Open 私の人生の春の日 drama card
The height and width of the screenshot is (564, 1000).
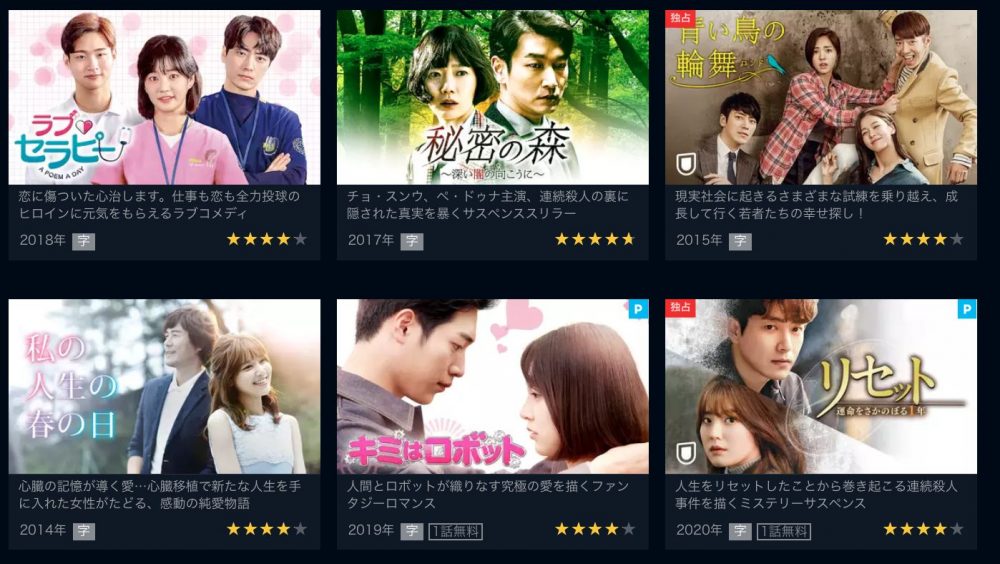(x=164, y=386)
